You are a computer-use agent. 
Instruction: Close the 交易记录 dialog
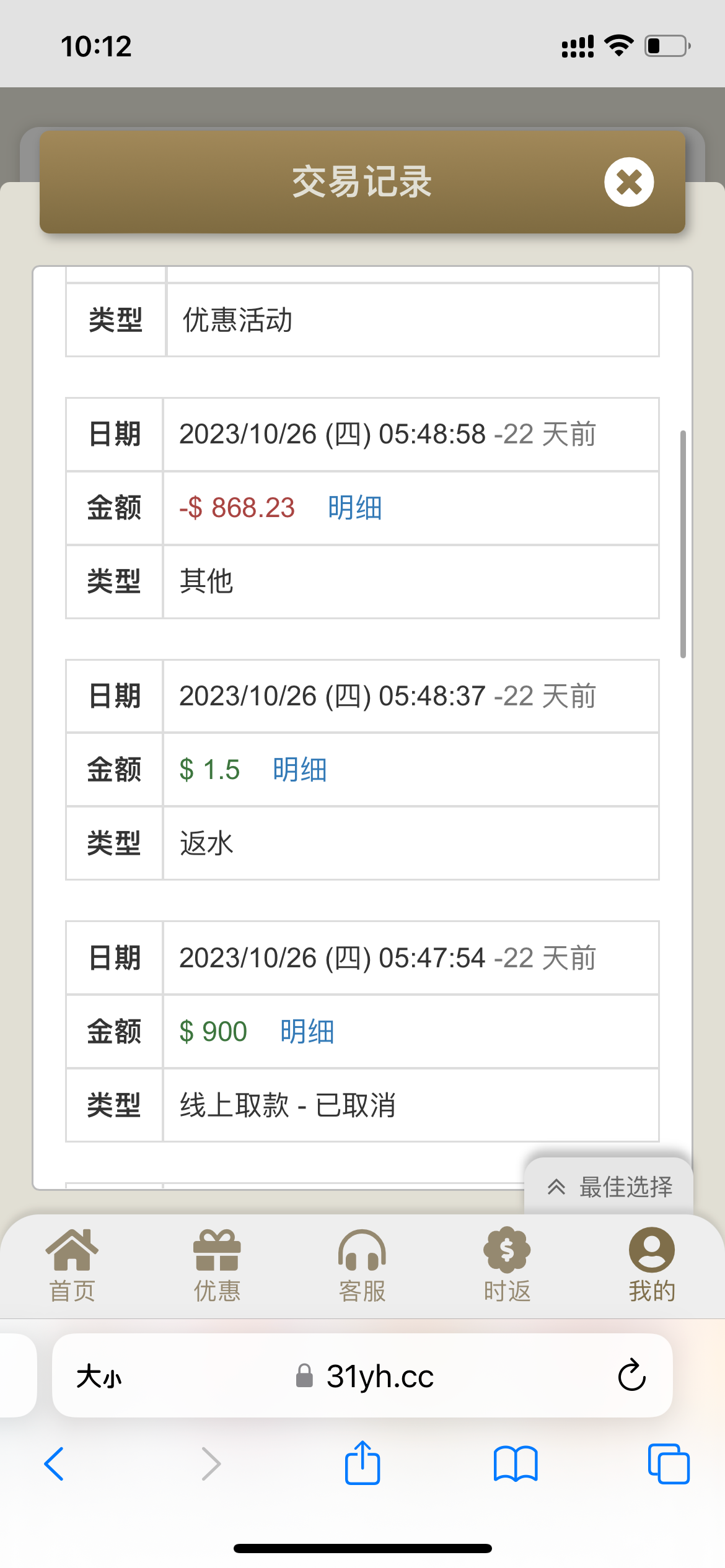point(629,182)
